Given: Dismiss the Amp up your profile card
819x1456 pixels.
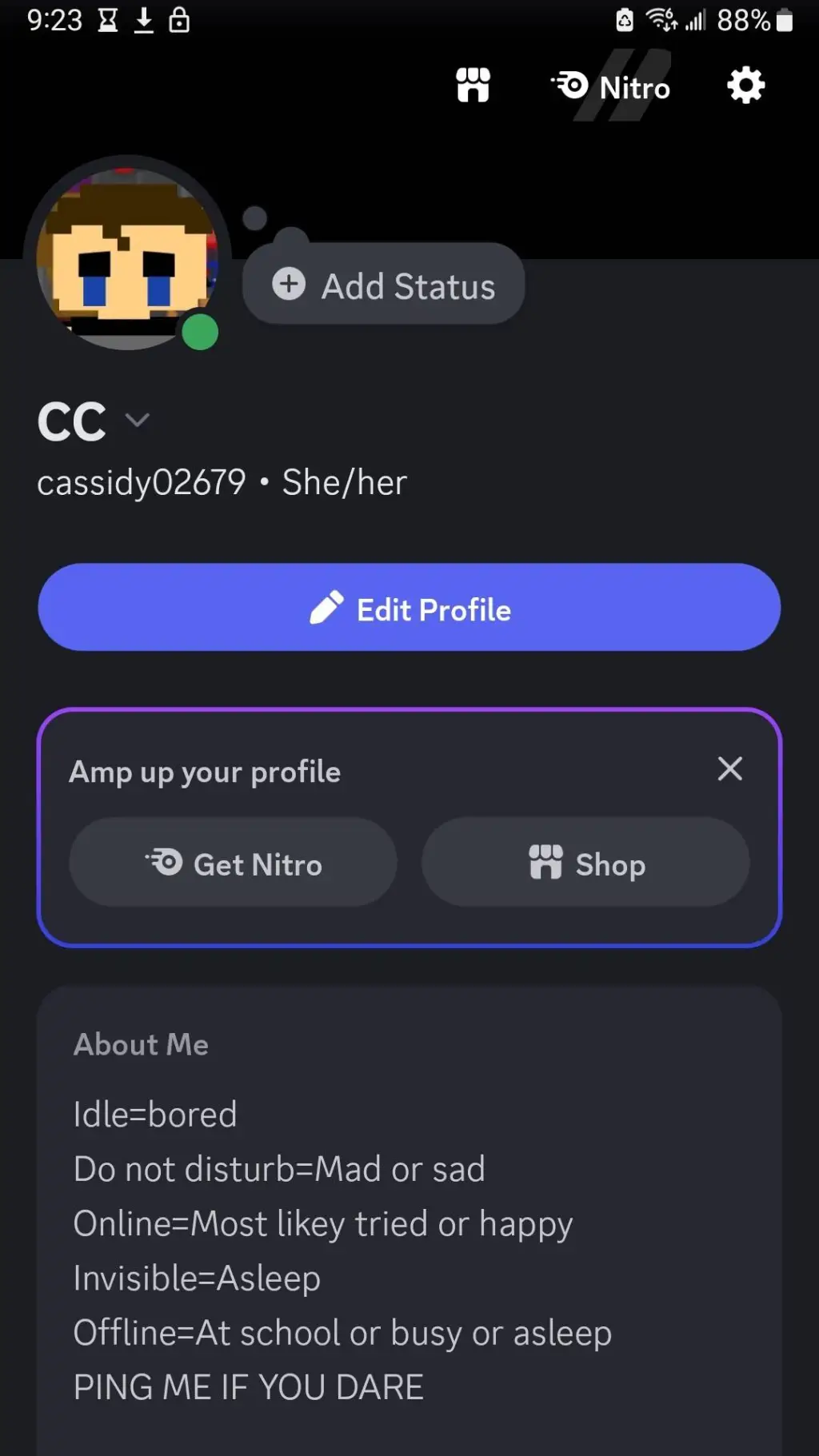Looking at the screenshot, I should (729, 769).
